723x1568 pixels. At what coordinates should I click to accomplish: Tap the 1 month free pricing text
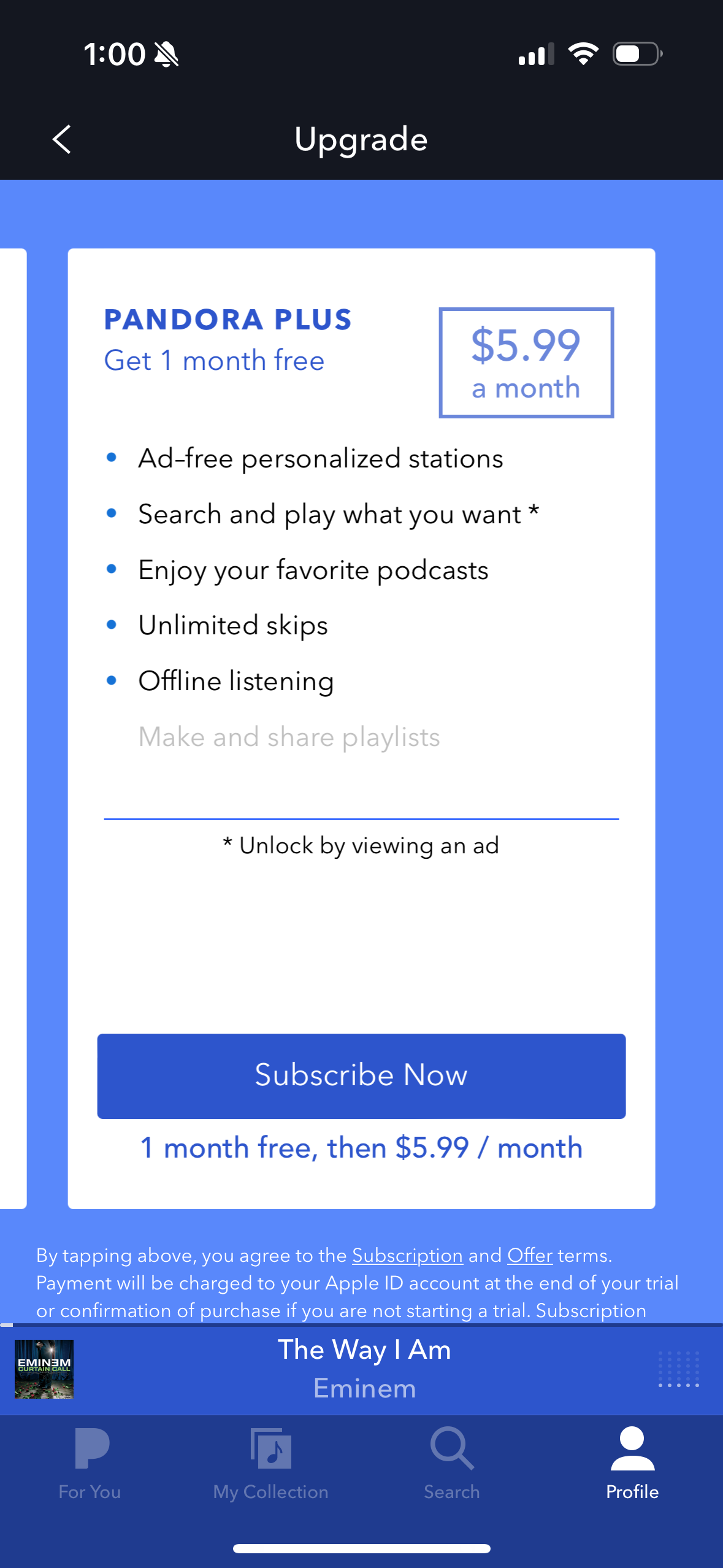pyautogui.click(x=361, y=1148)
